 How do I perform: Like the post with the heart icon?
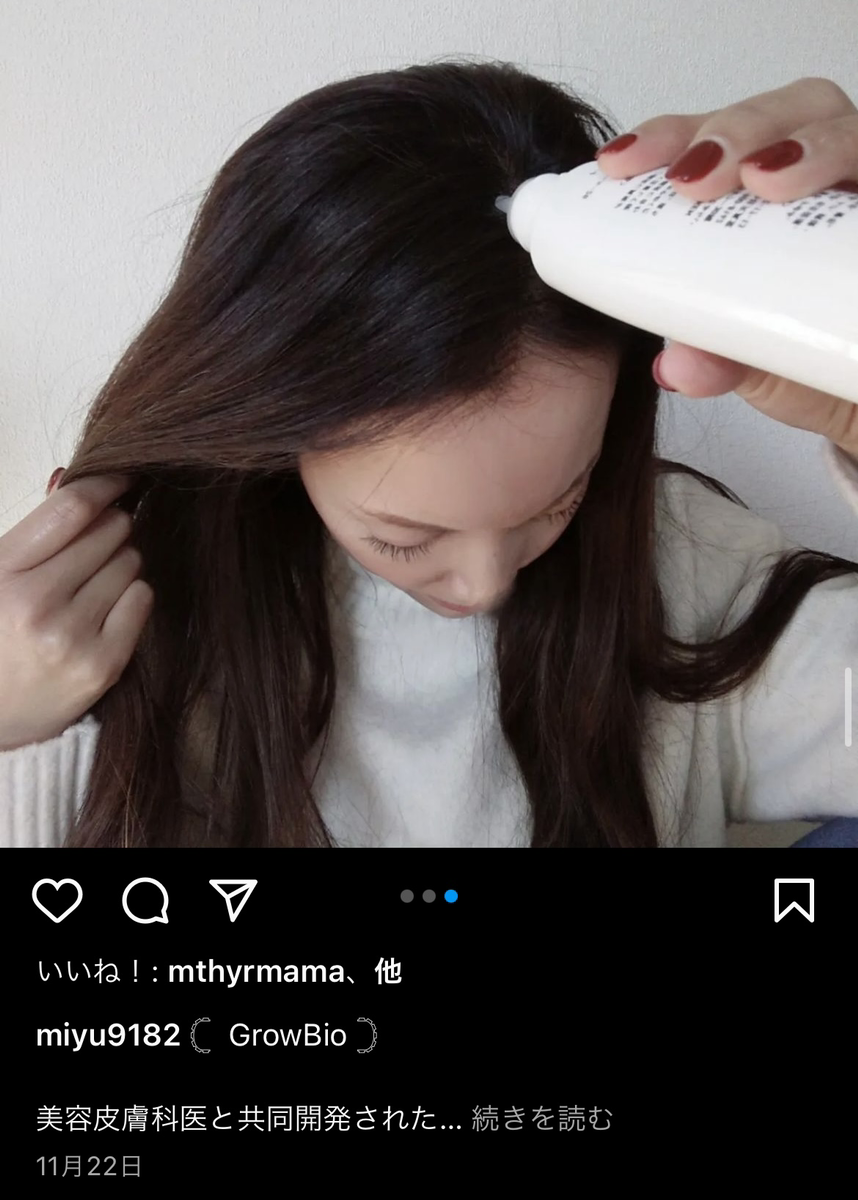tap(57, 900)
